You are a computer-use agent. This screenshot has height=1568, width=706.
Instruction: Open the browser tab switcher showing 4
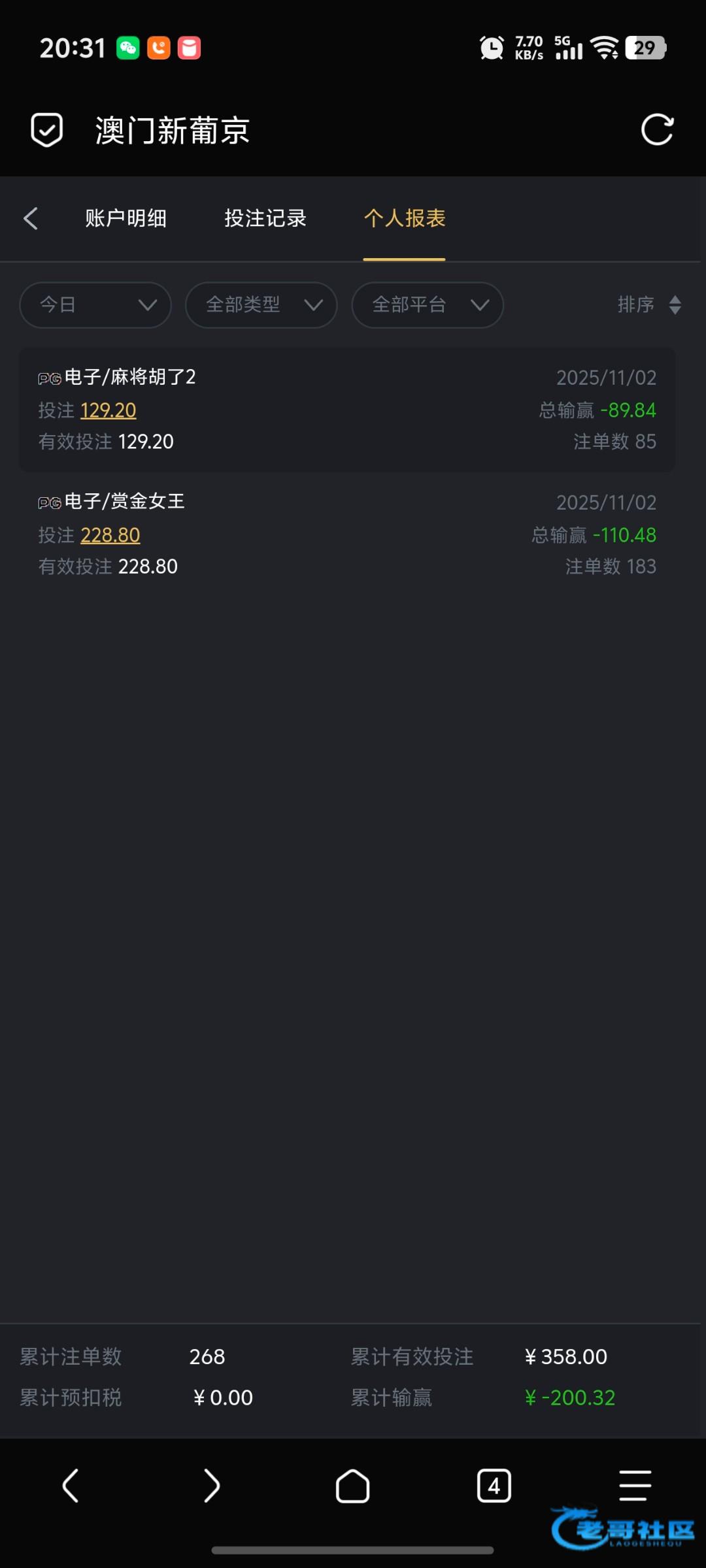point(494,1486)
